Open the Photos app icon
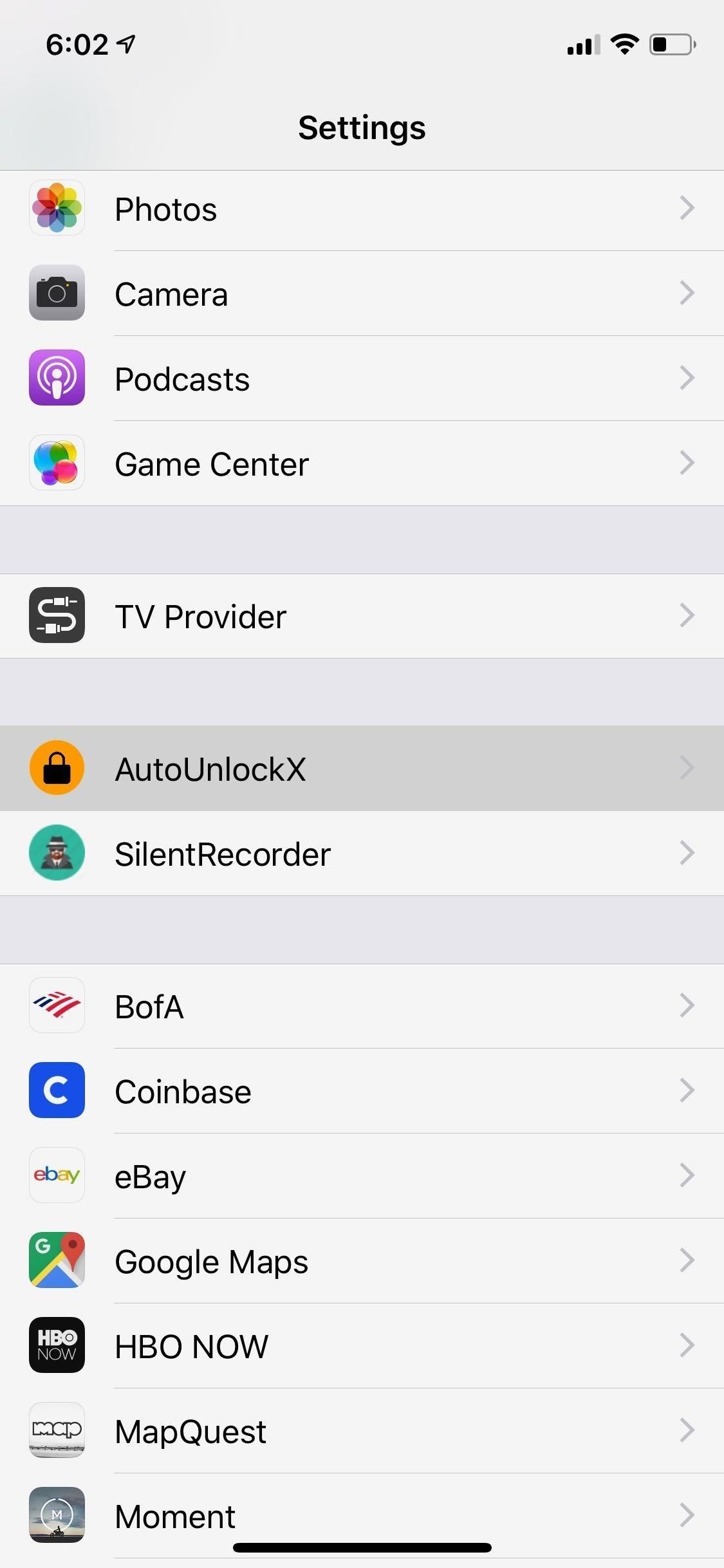 57,208
